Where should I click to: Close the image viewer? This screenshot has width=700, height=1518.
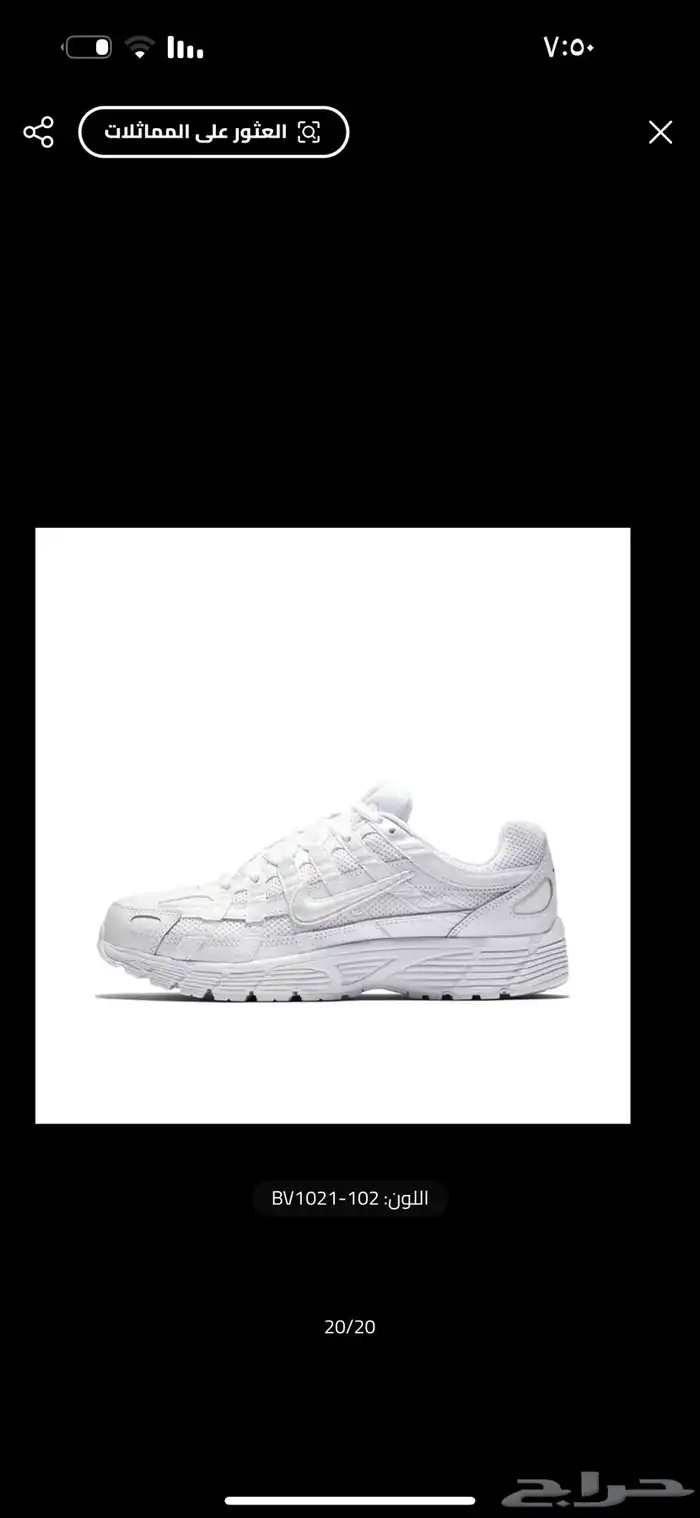pos(660,132)
